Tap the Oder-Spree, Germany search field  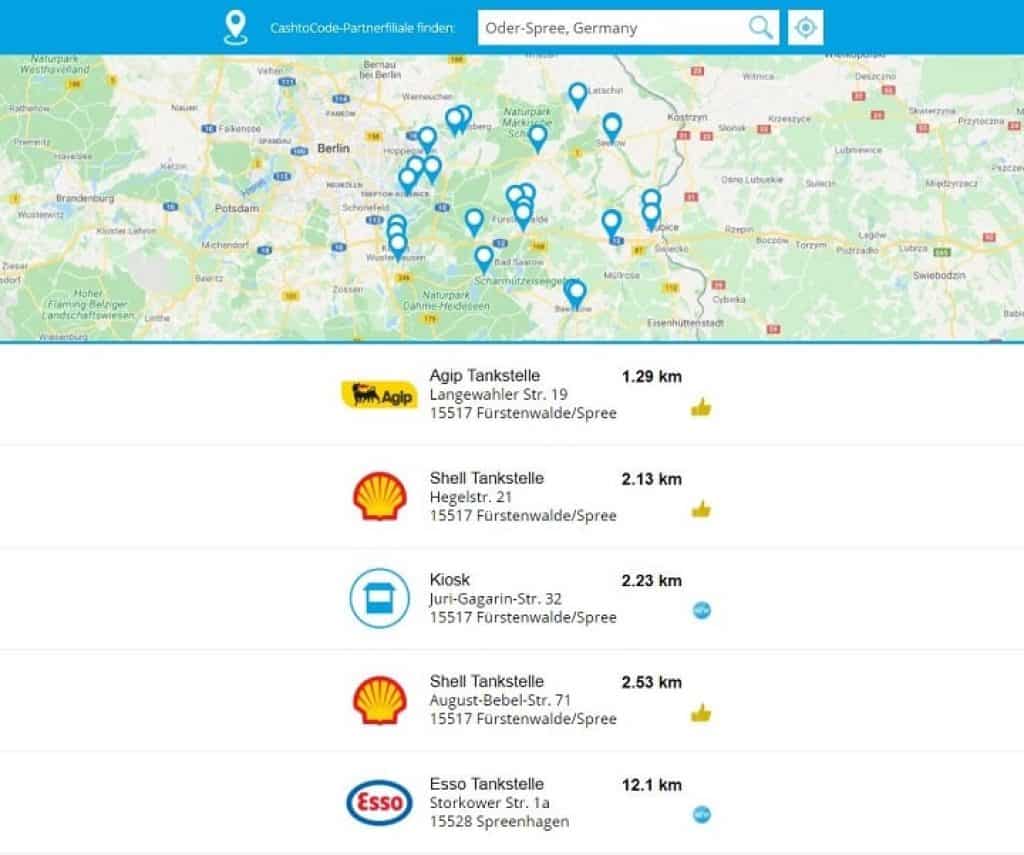610,28
